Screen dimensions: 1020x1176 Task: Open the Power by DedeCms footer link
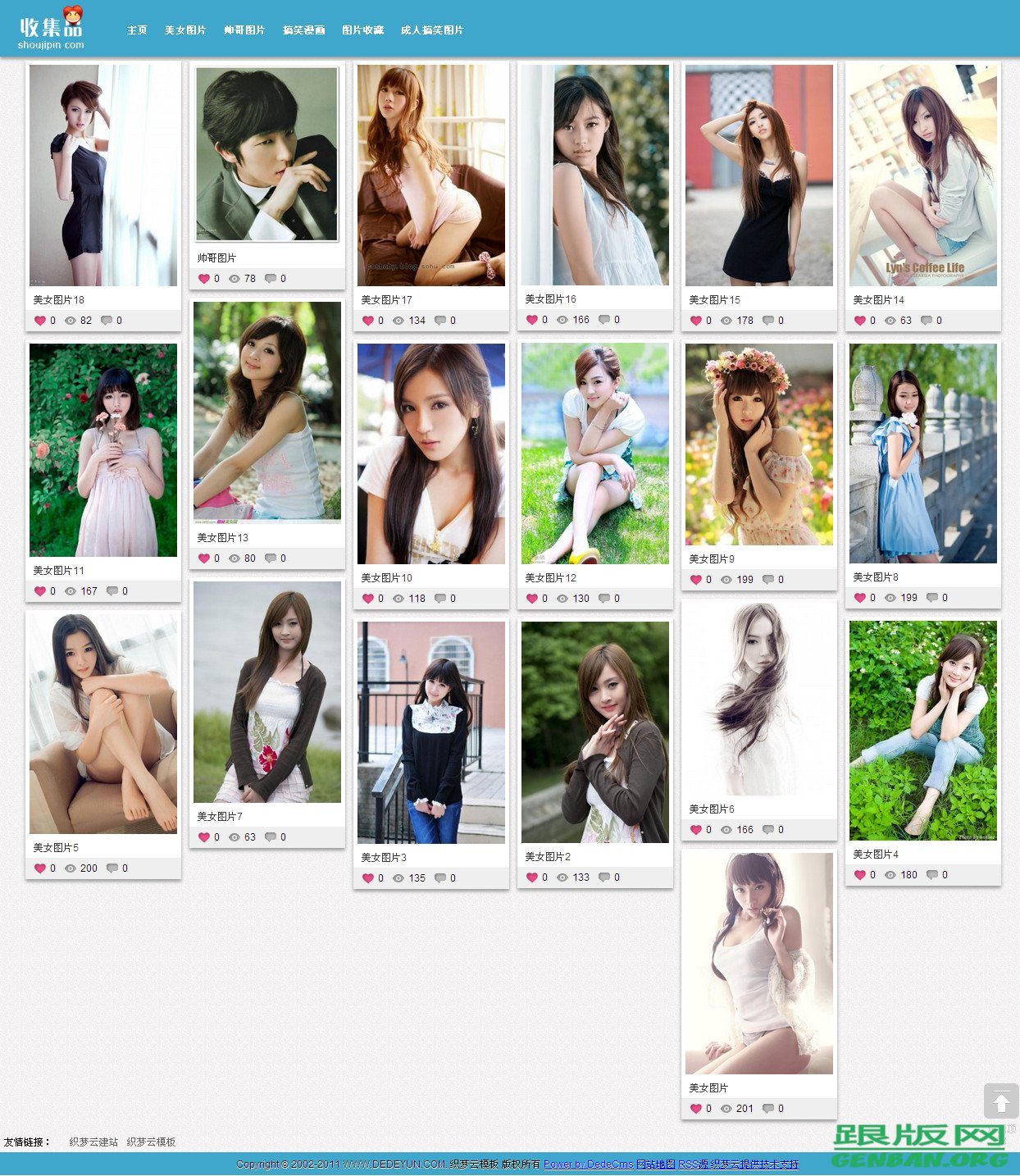[588, 1164]
